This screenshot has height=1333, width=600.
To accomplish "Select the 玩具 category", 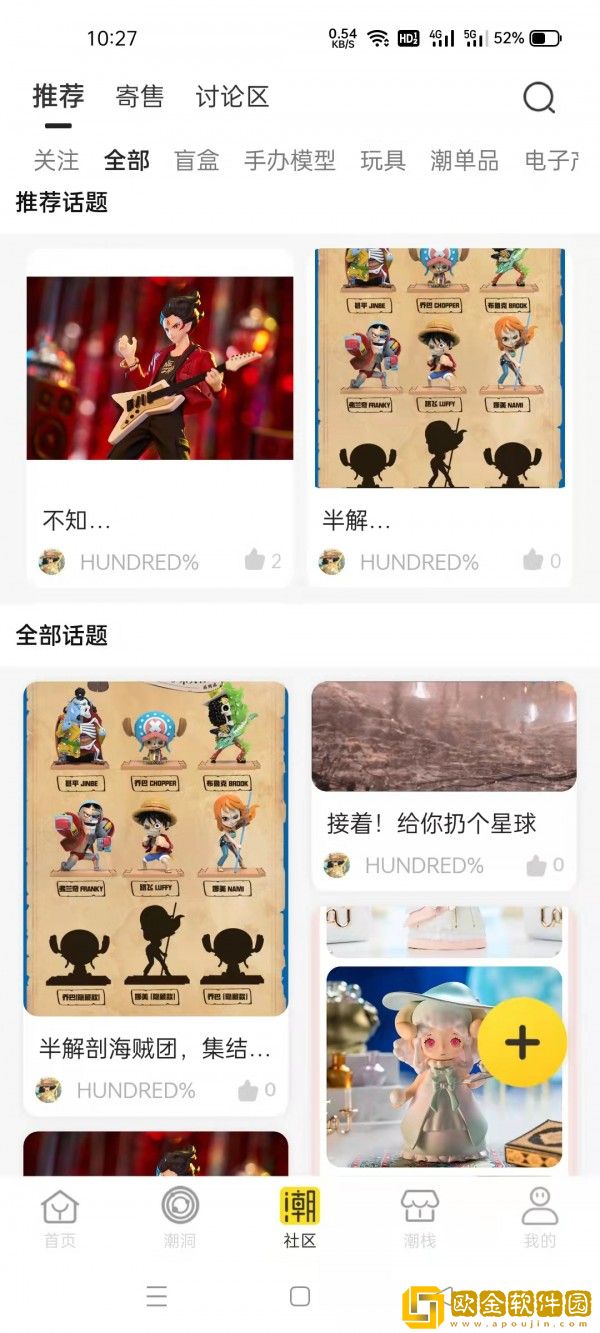I will [x=383, y=160].
